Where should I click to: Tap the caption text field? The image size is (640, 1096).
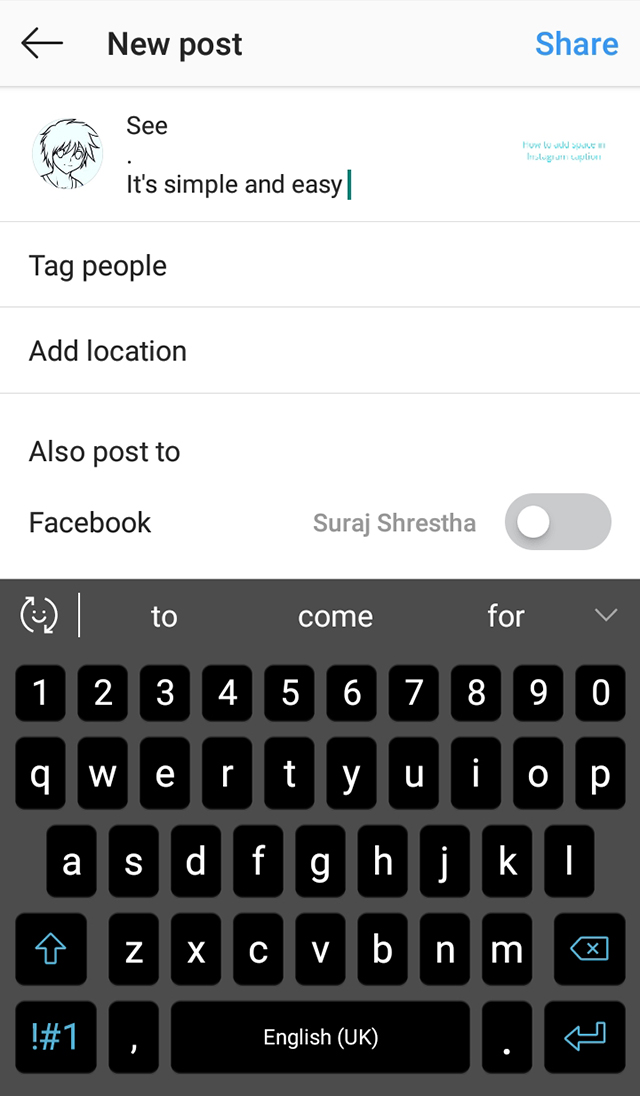tap(307, 154)
